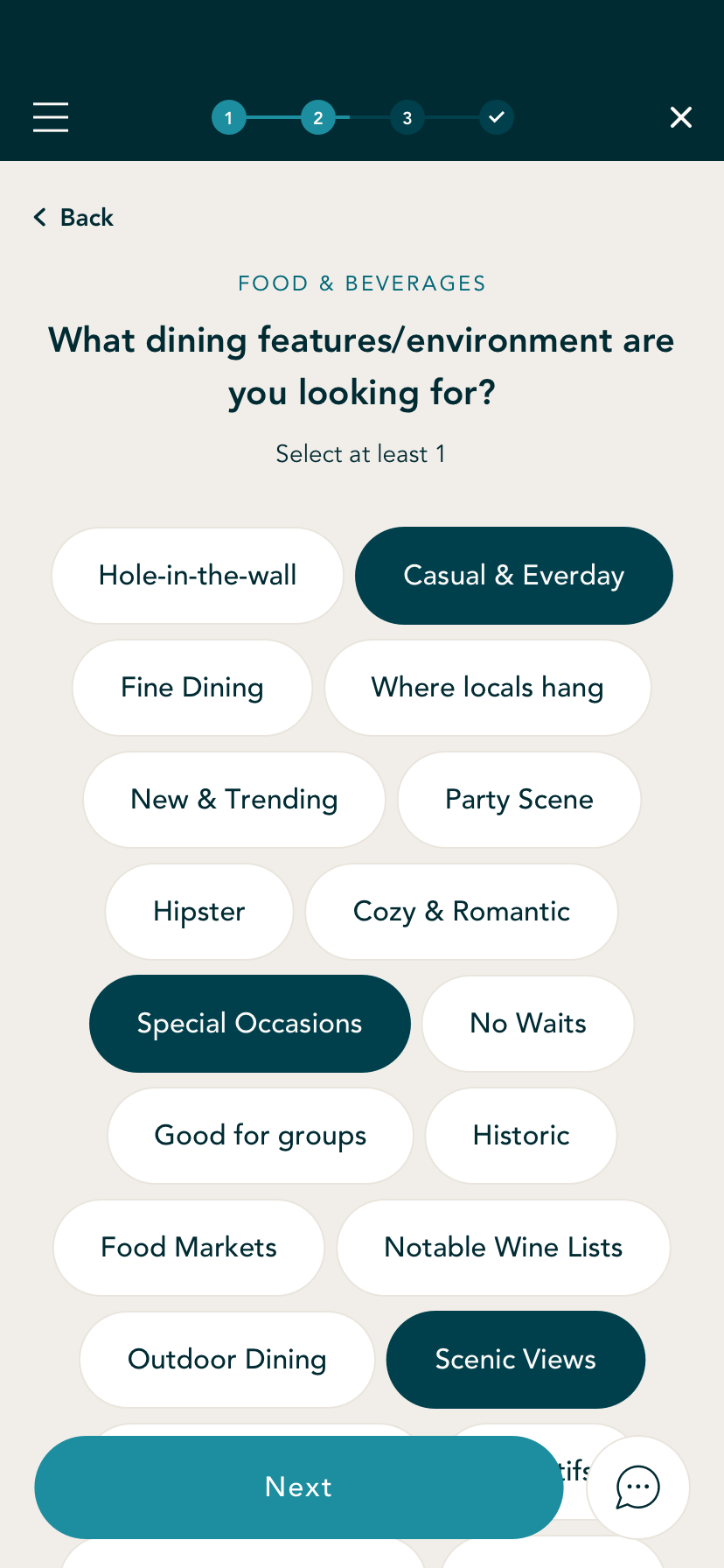Pick the Historic chip
This screenshot has height=1568, width=724.
(x=521, y=1136)
